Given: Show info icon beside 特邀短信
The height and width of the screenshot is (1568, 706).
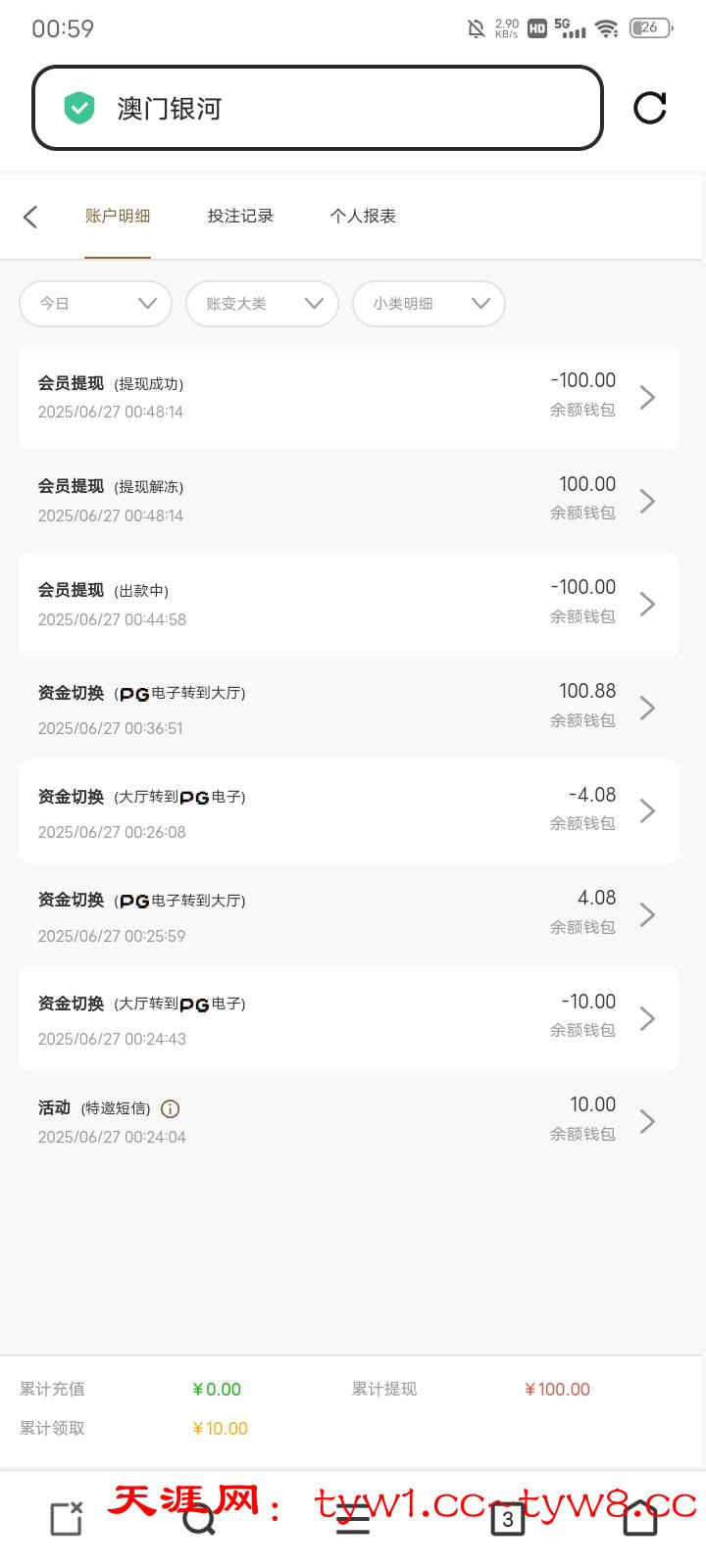Looking at the screenshot, I should tap(170, 1109).
